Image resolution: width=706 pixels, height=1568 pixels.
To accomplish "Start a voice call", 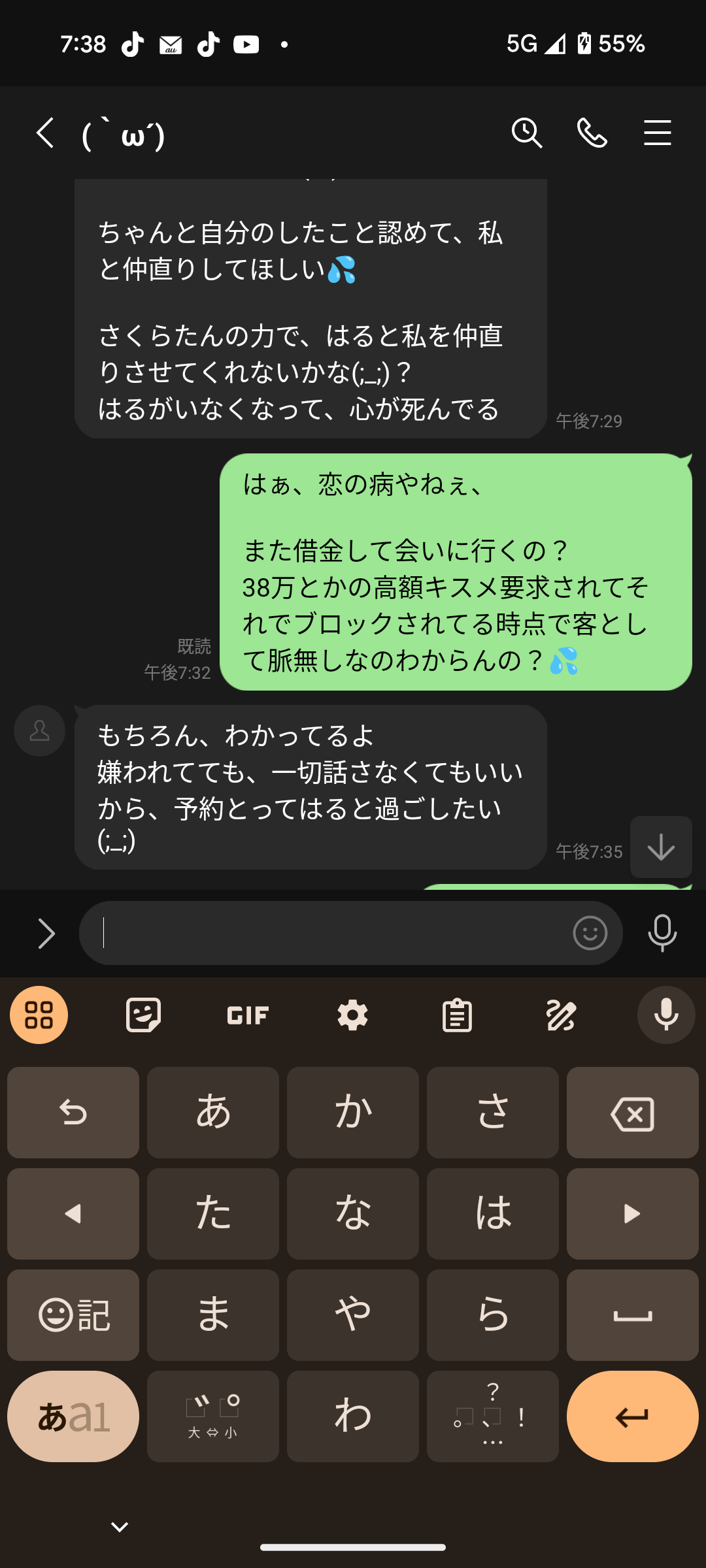I will [x=592, y=133].
